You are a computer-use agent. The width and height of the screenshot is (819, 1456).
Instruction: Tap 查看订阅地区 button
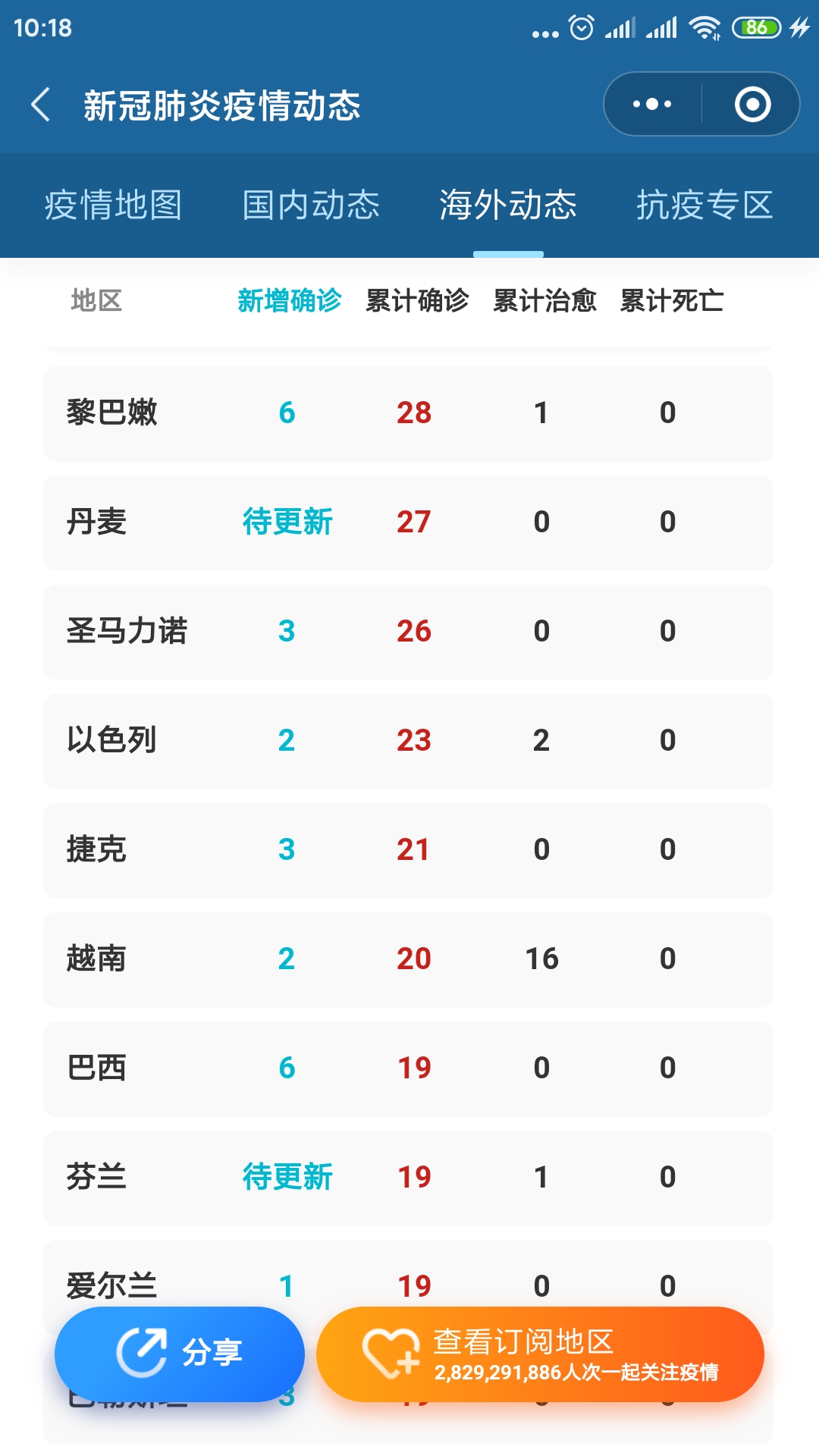pyautogui.click(x=540, y=1354)
